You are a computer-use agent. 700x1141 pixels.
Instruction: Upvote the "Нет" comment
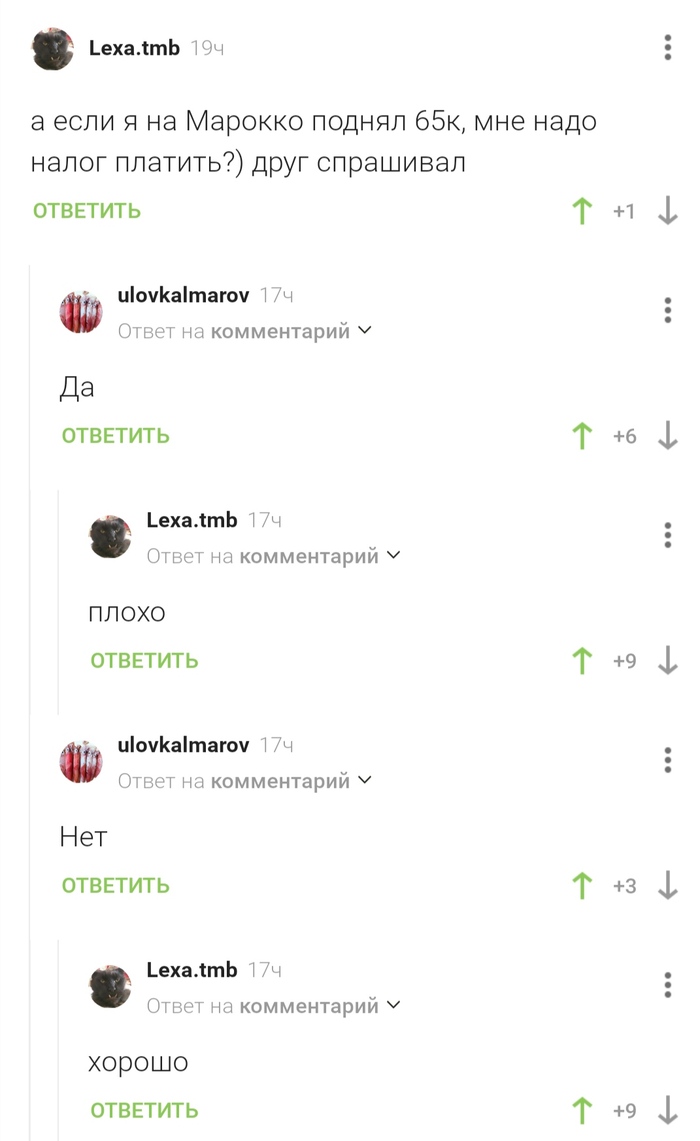581,886
